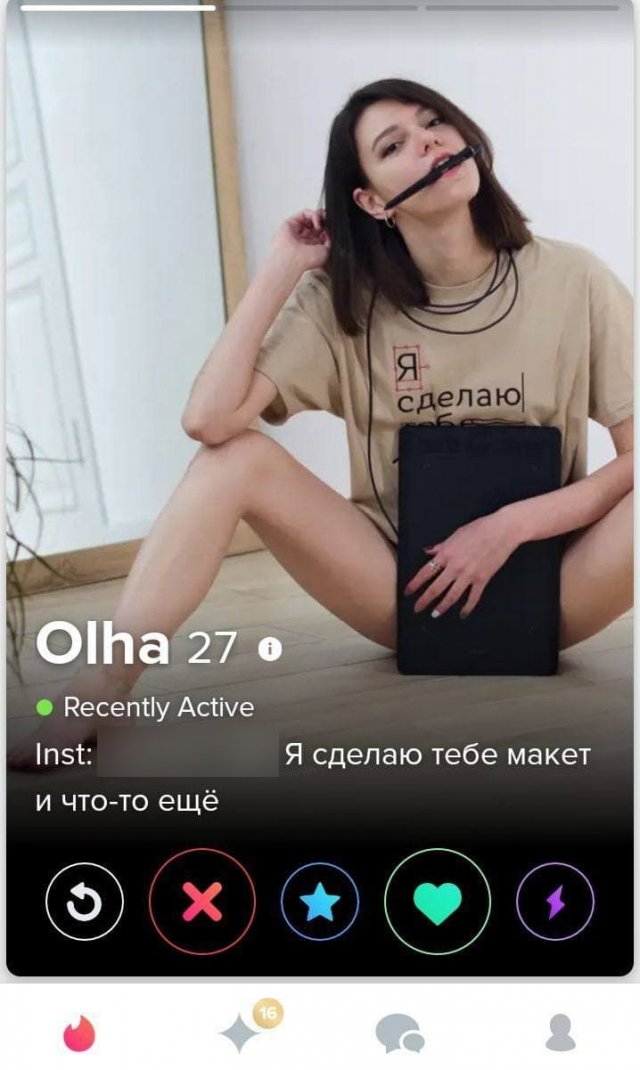Activate the purple lightning Boost
The width and height of the screenshot is (640, 1070).
(555, 902)
